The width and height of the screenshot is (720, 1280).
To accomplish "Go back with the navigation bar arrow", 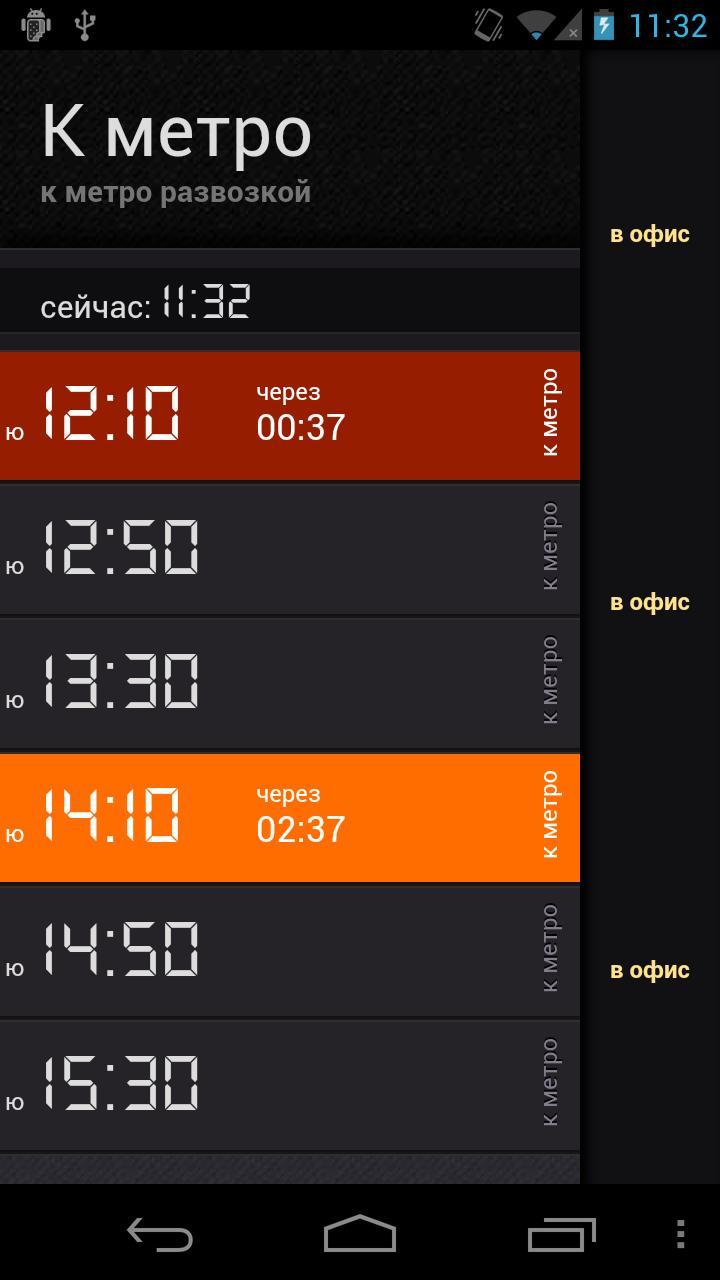I will click(160, 1234).
